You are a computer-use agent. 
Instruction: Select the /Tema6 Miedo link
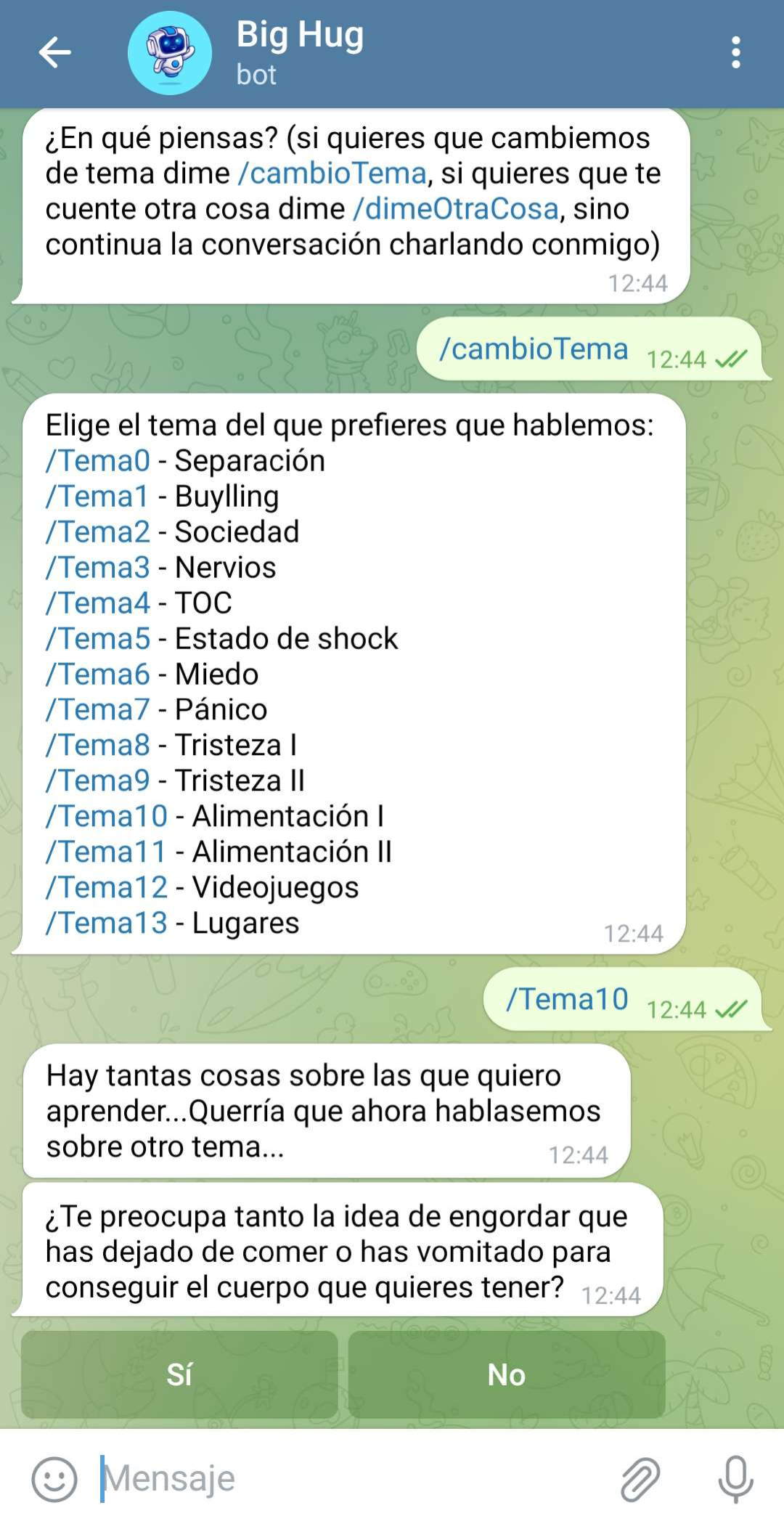click(x=98, y=675)
